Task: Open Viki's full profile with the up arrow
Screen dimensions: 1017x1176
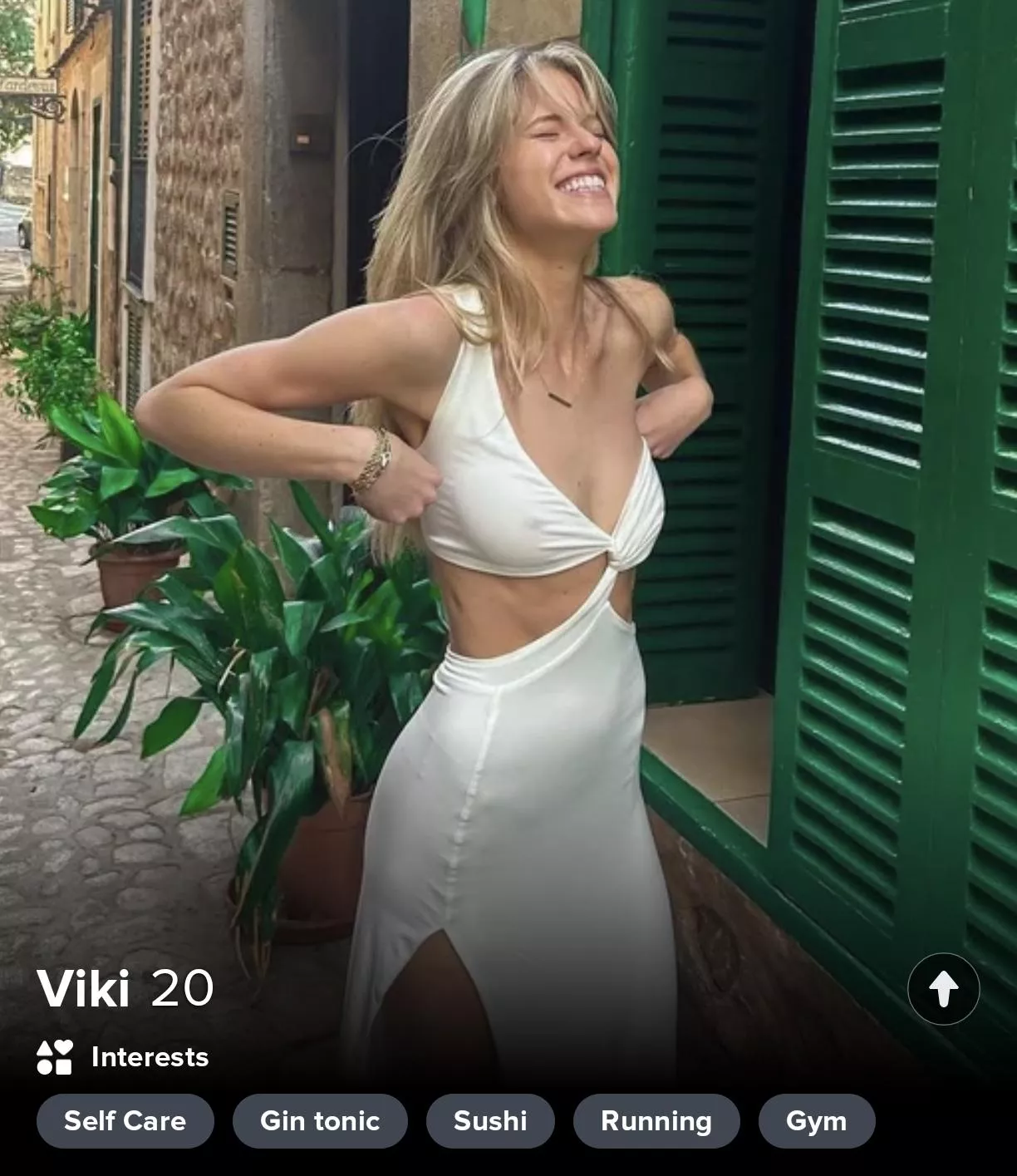Action: point(943,989)
